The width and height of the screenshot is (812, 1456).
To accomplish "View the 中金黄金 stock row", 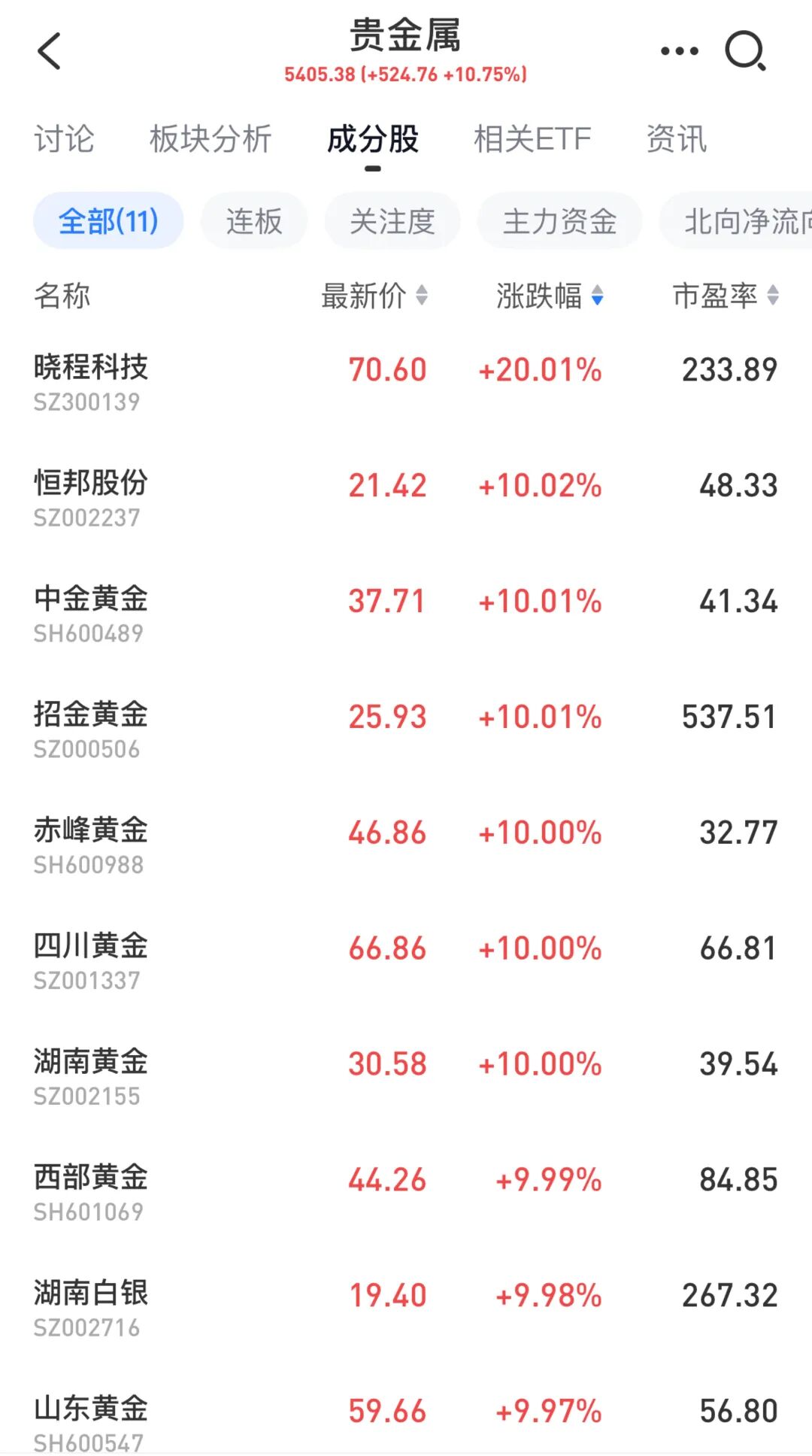I will click(91, 613).
